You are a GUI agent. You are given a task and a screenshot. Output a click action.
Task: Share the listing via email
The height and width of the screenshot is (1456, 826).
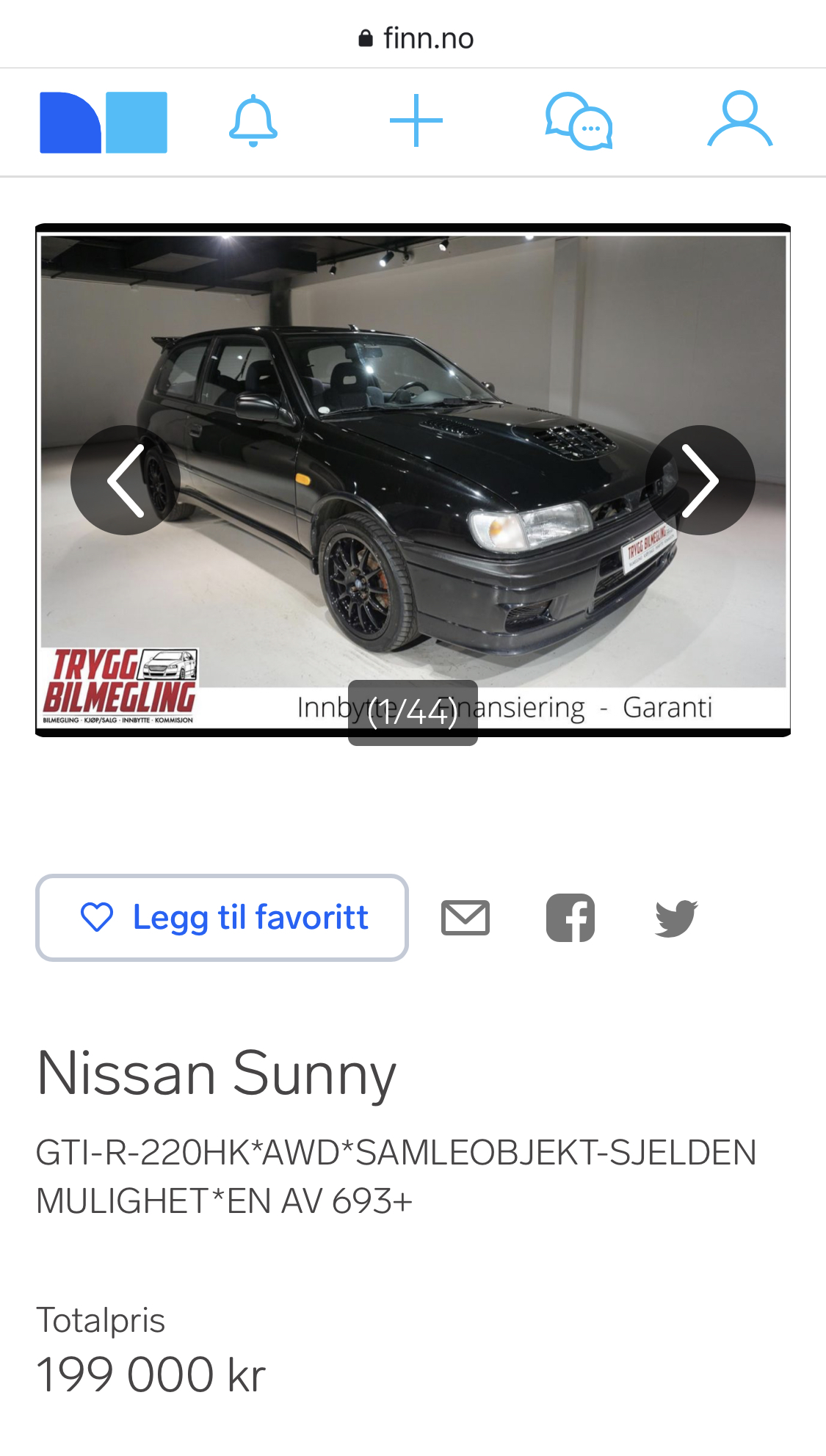[x=465, y=918]
